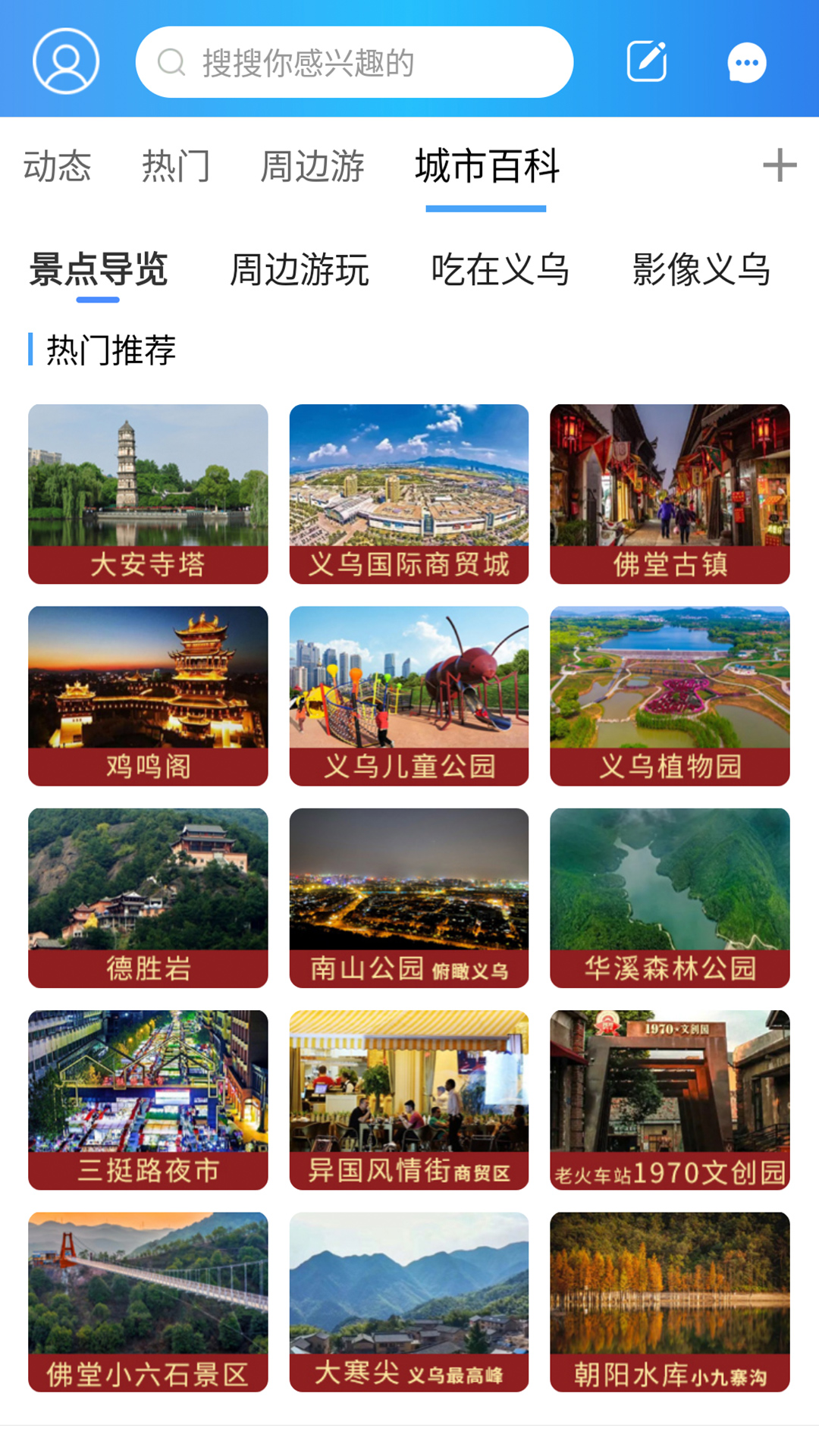Open the 佛堂古镇 attraction
819x1456 pixels.
coord(670,493)
